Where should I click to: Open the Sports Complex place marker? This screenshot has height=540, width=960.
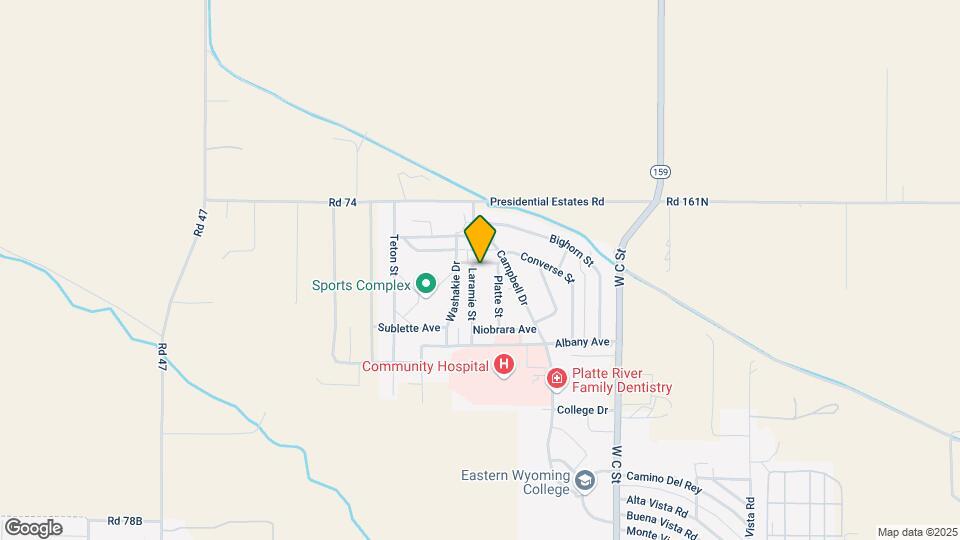click(x=425, y=285)
